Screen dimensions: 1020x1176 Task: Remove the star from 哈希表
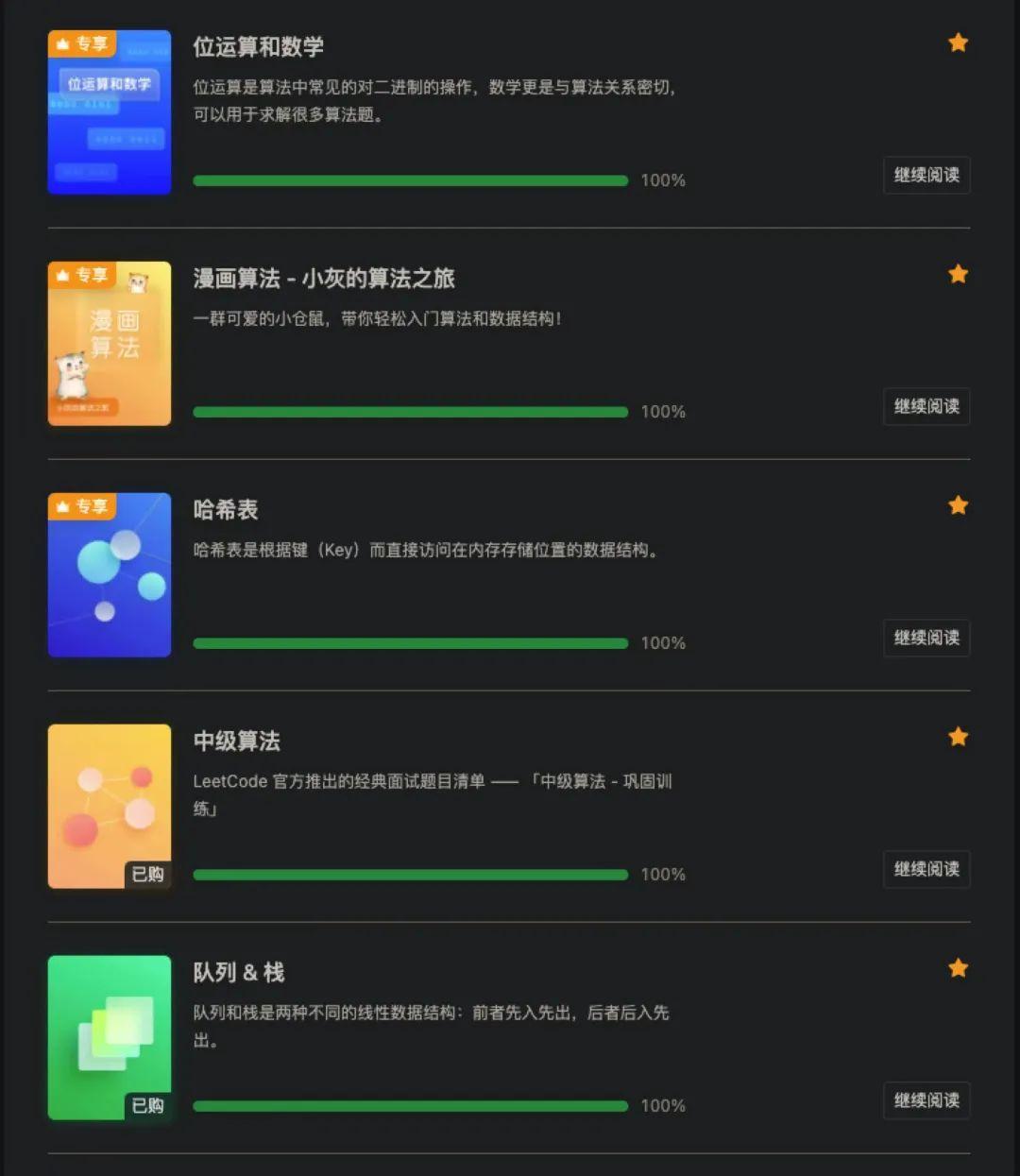click(958, 505)
